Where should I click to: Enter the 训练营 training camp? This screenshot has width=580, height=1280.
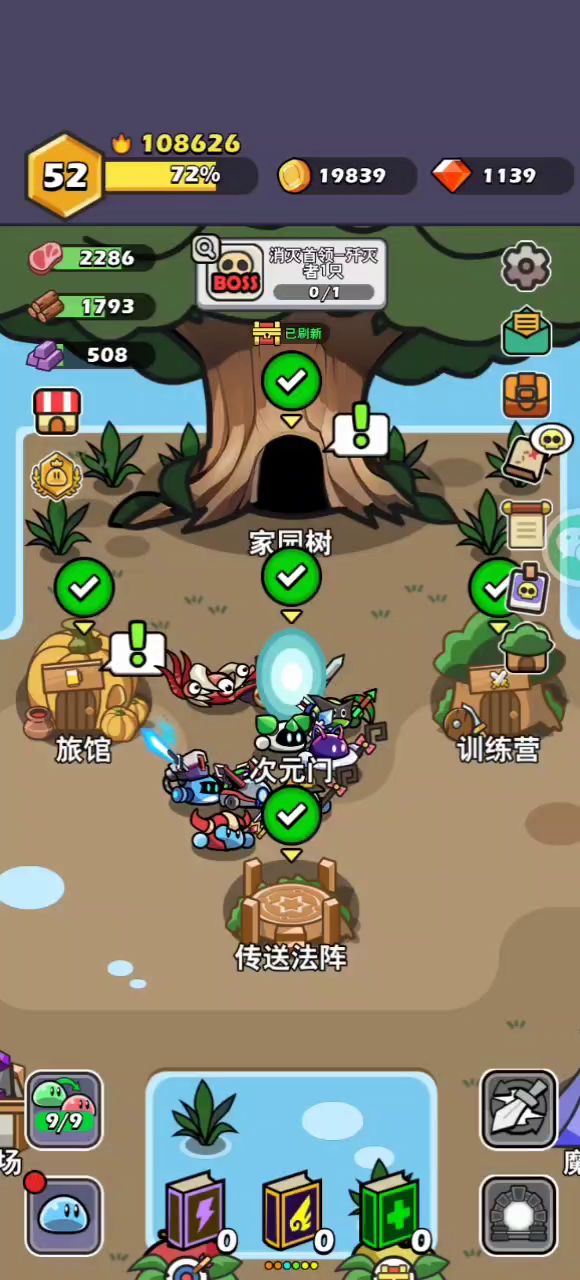click(497, 690)
